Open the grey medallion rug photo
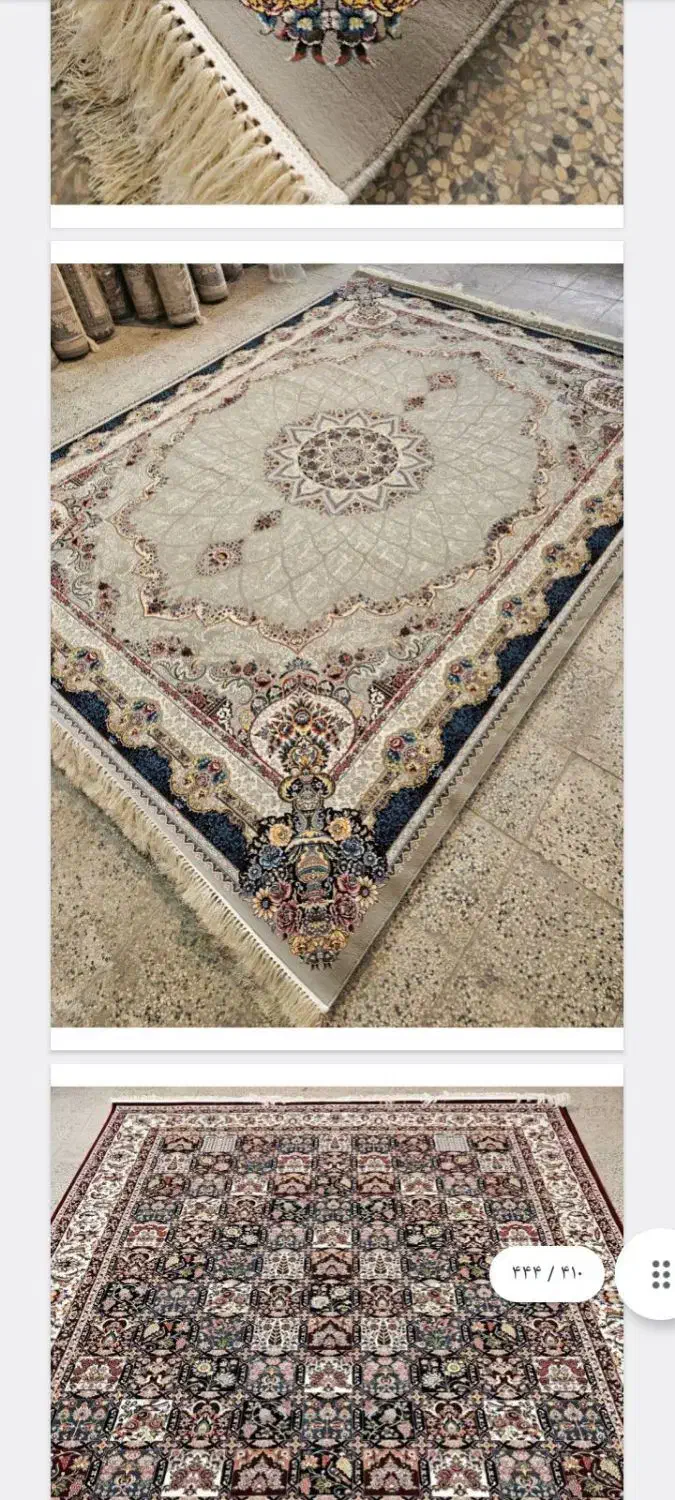This screenshot has width=675, height=1500. (337, 645)
